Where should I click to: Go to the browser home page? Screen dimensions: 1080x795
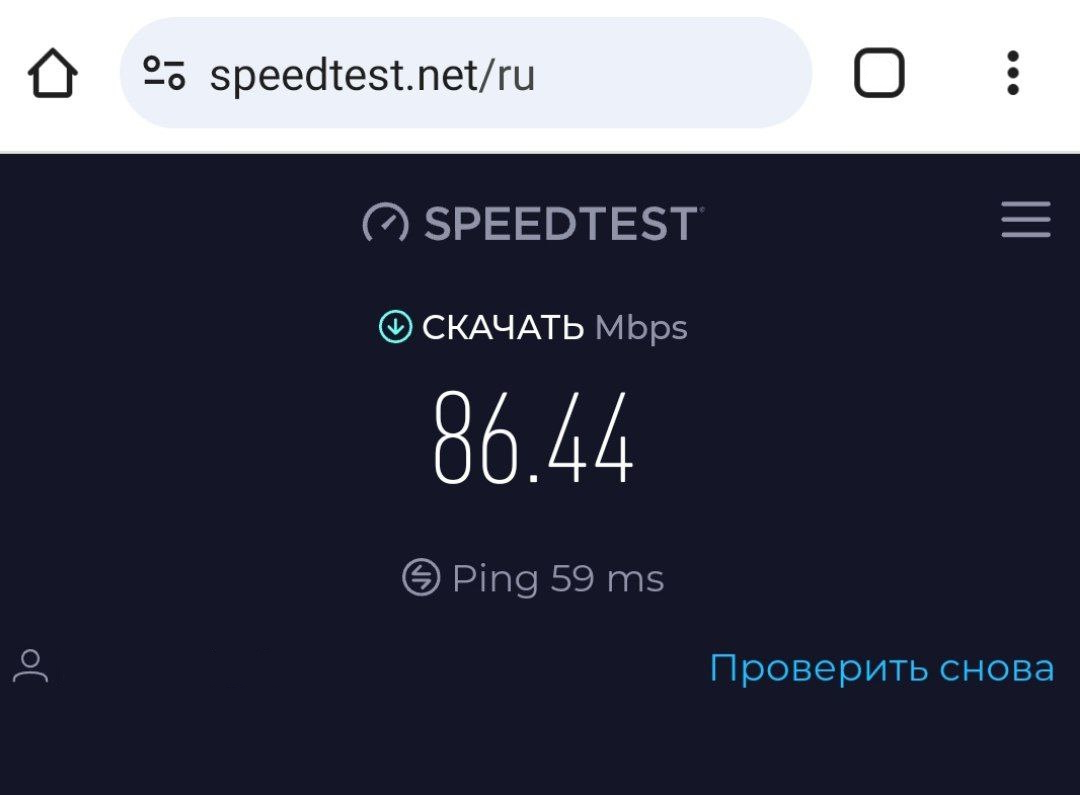(53, 74)
